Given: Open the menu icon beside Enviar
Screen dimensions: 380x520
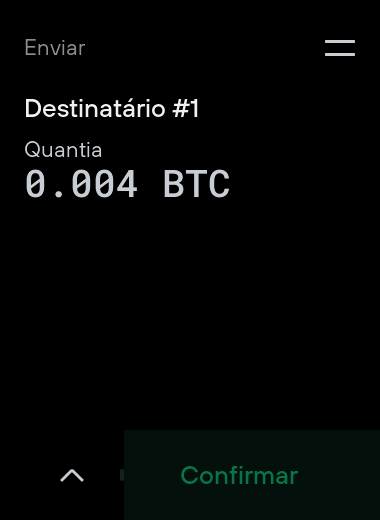Looking at the screenshot, I should tap(340, 48).
